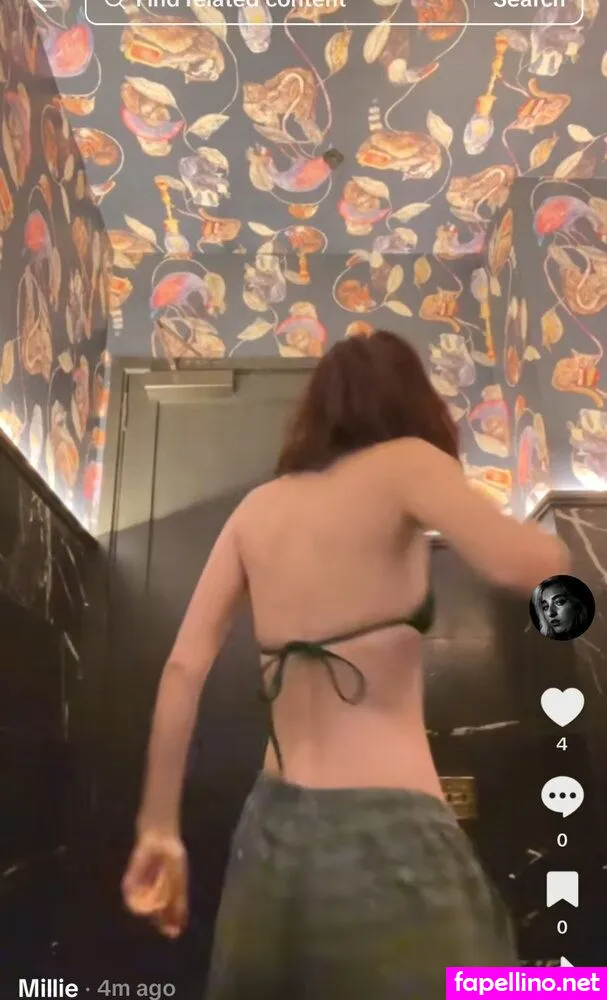Open Millie's profile from the username
The width and height of the screenshot is (607, 1000).
[48, 987]
